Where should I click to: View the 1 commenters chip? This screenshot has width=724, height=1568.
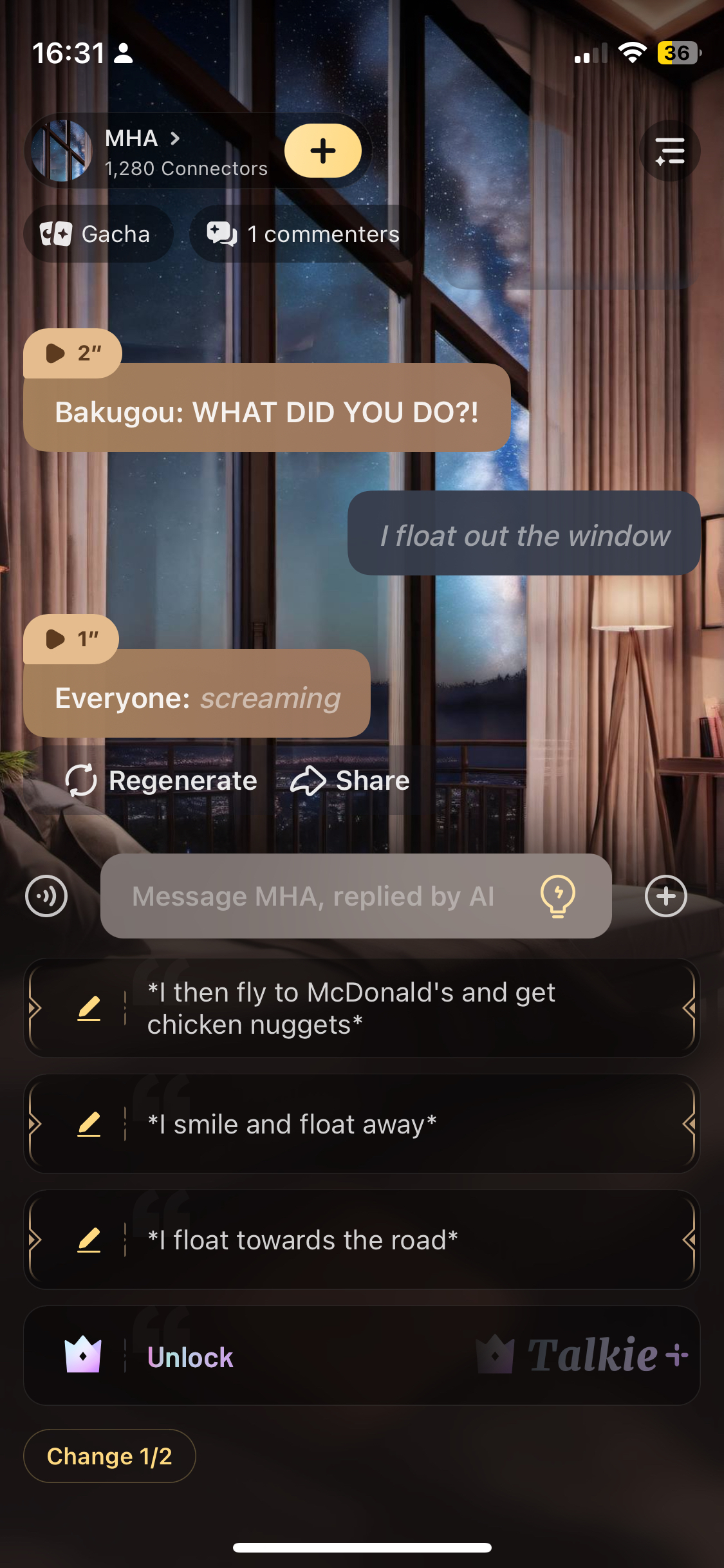pos(304,234)
